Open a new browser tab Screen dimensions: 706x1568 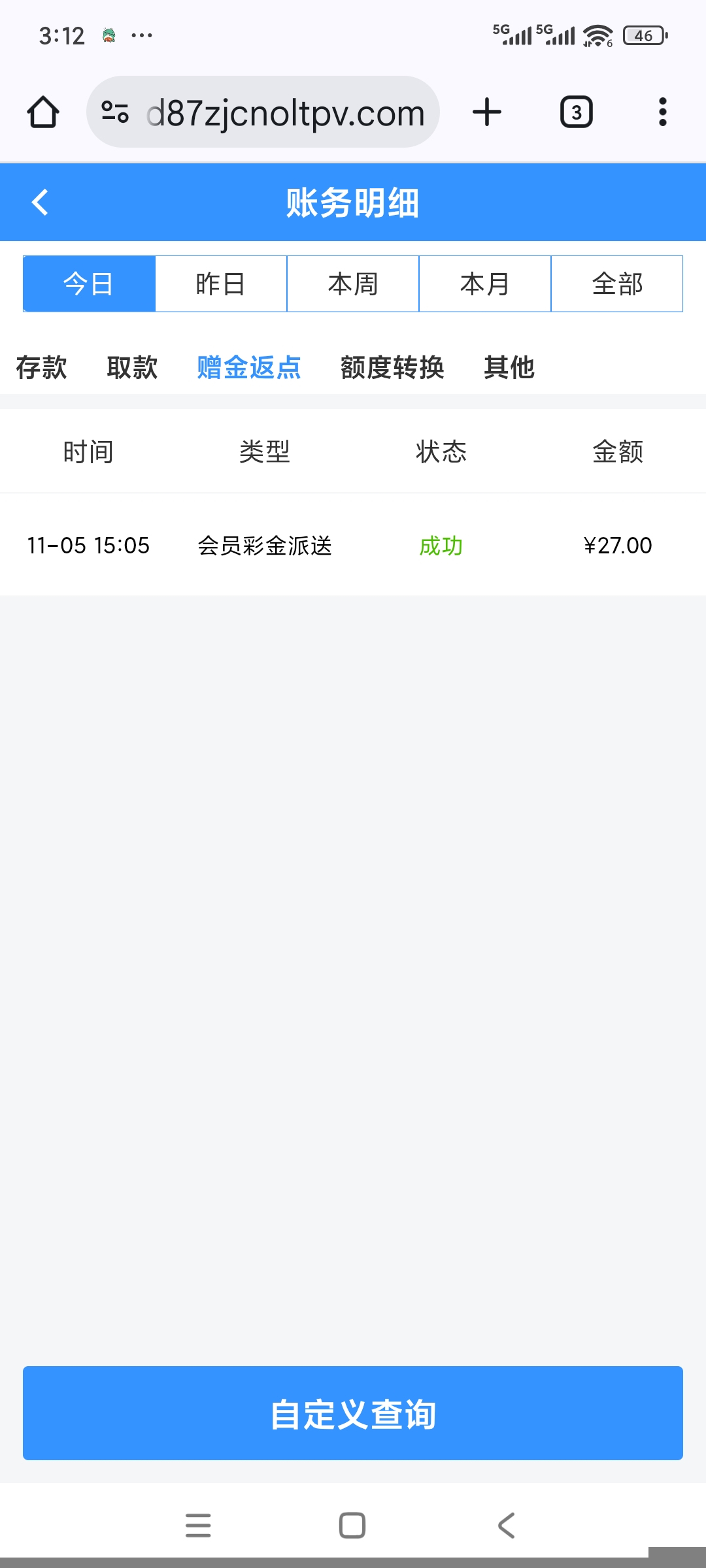click(487, 112)
